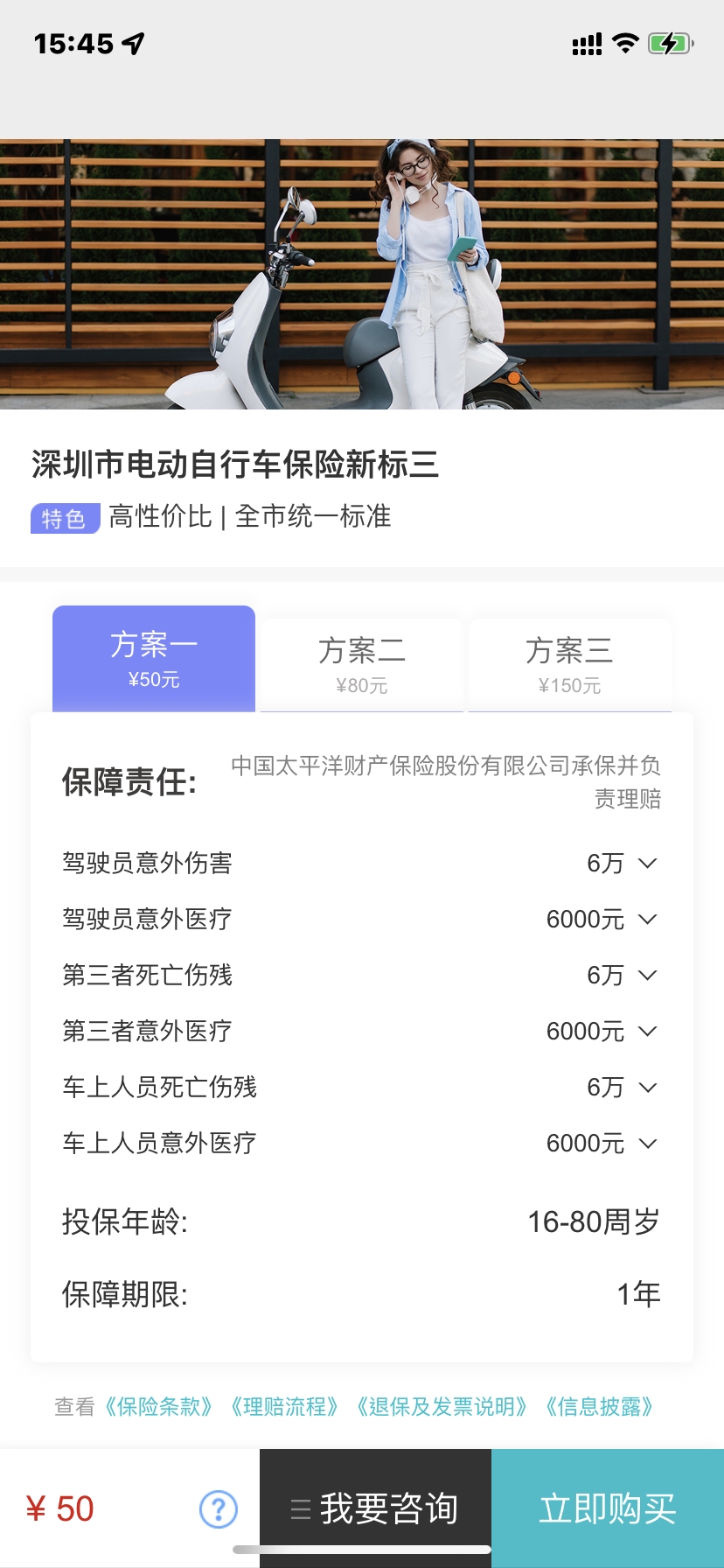Expand the 车上人员死亡伤残 coverage row
Viewport: 724px width, 1568px height.
361,1088
